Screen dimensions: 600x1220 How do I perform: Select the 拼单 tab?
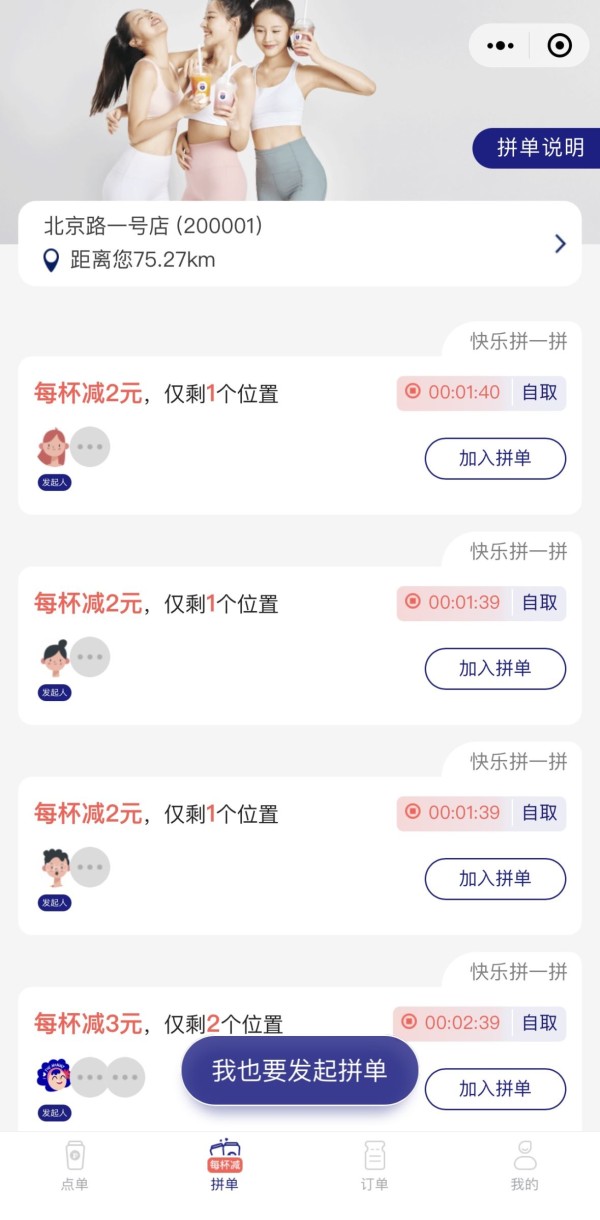[225, 1166]
